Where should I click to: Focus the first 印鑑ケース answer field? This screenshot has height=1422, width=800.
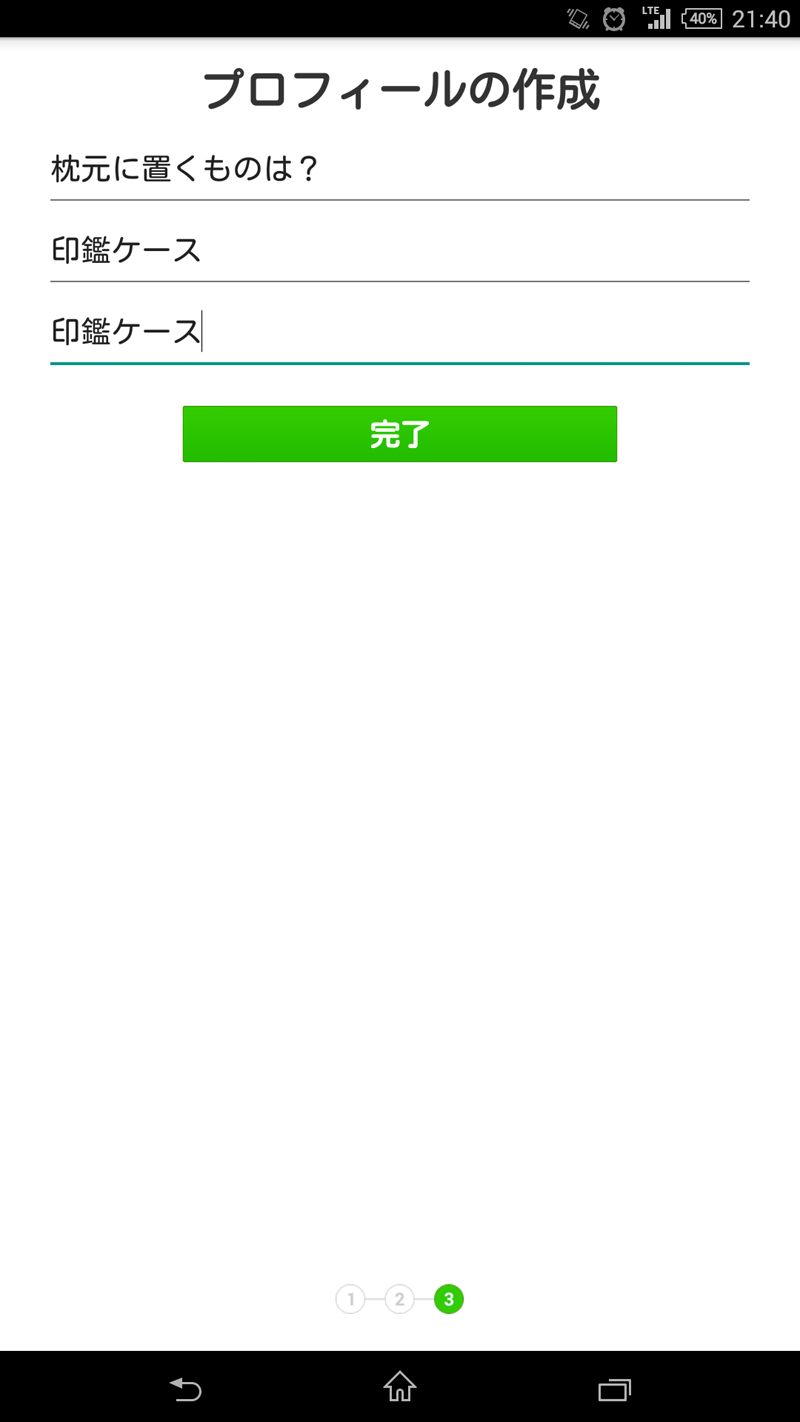pos(400,250)
